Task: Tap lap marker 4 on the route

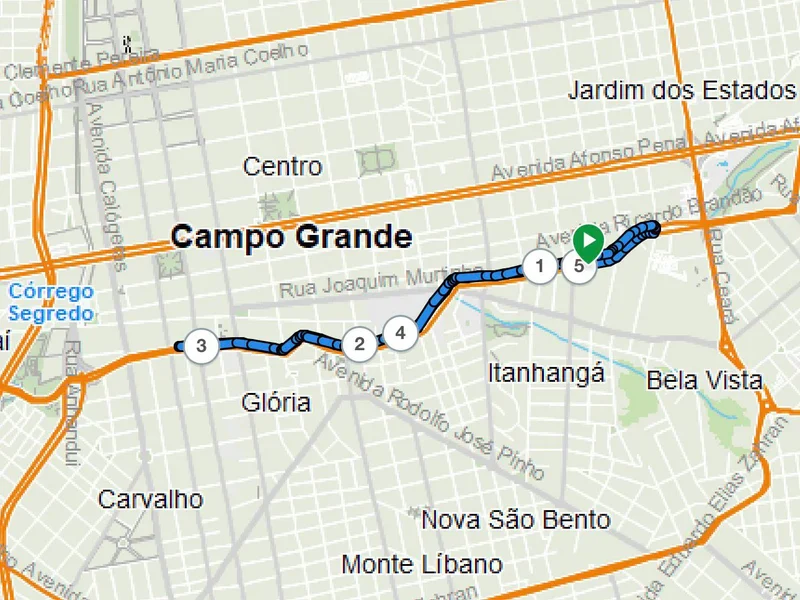Action: [400, 332]
